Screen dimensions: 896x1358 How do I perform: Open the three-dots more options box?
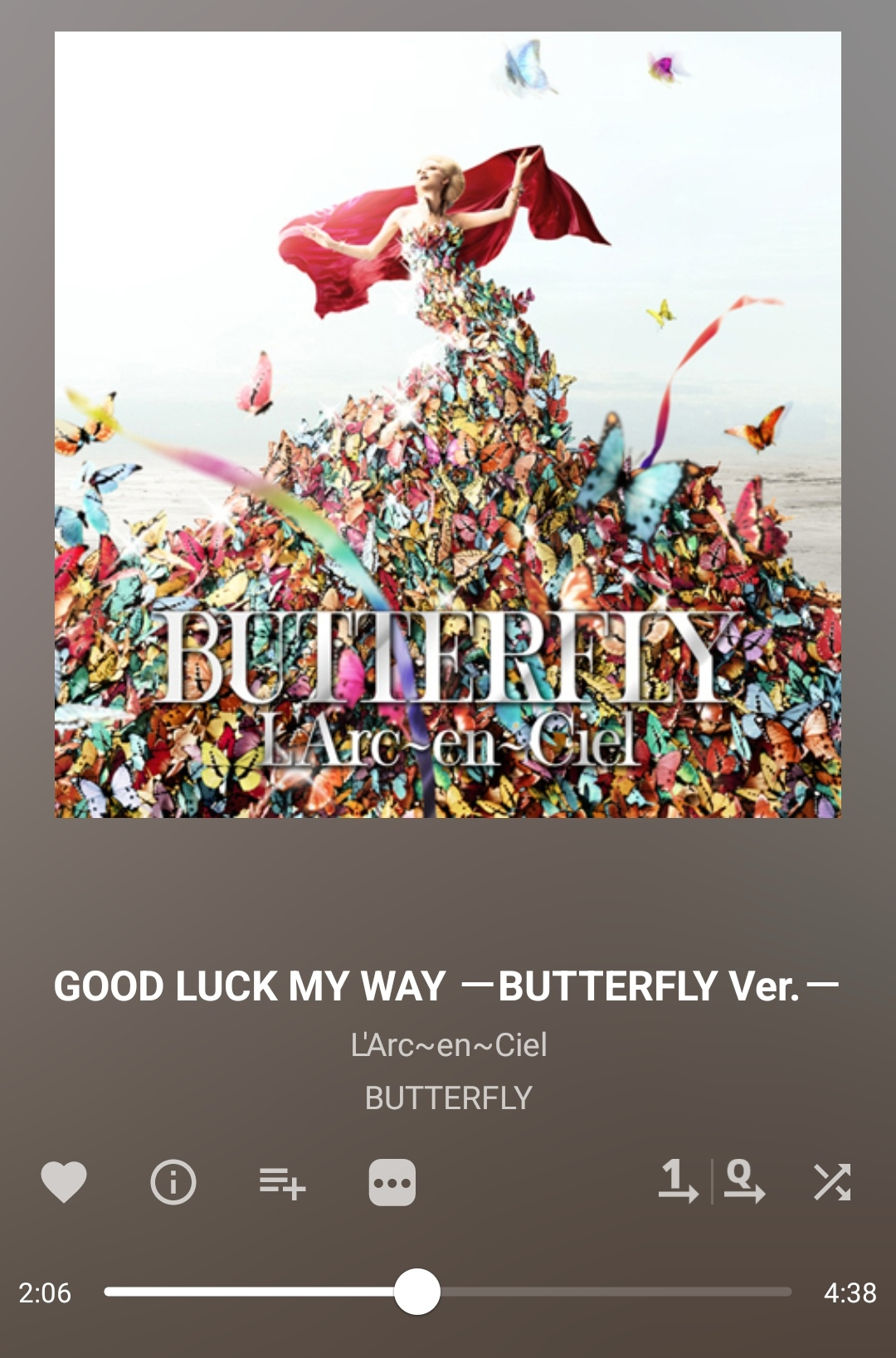(392, 1181)
